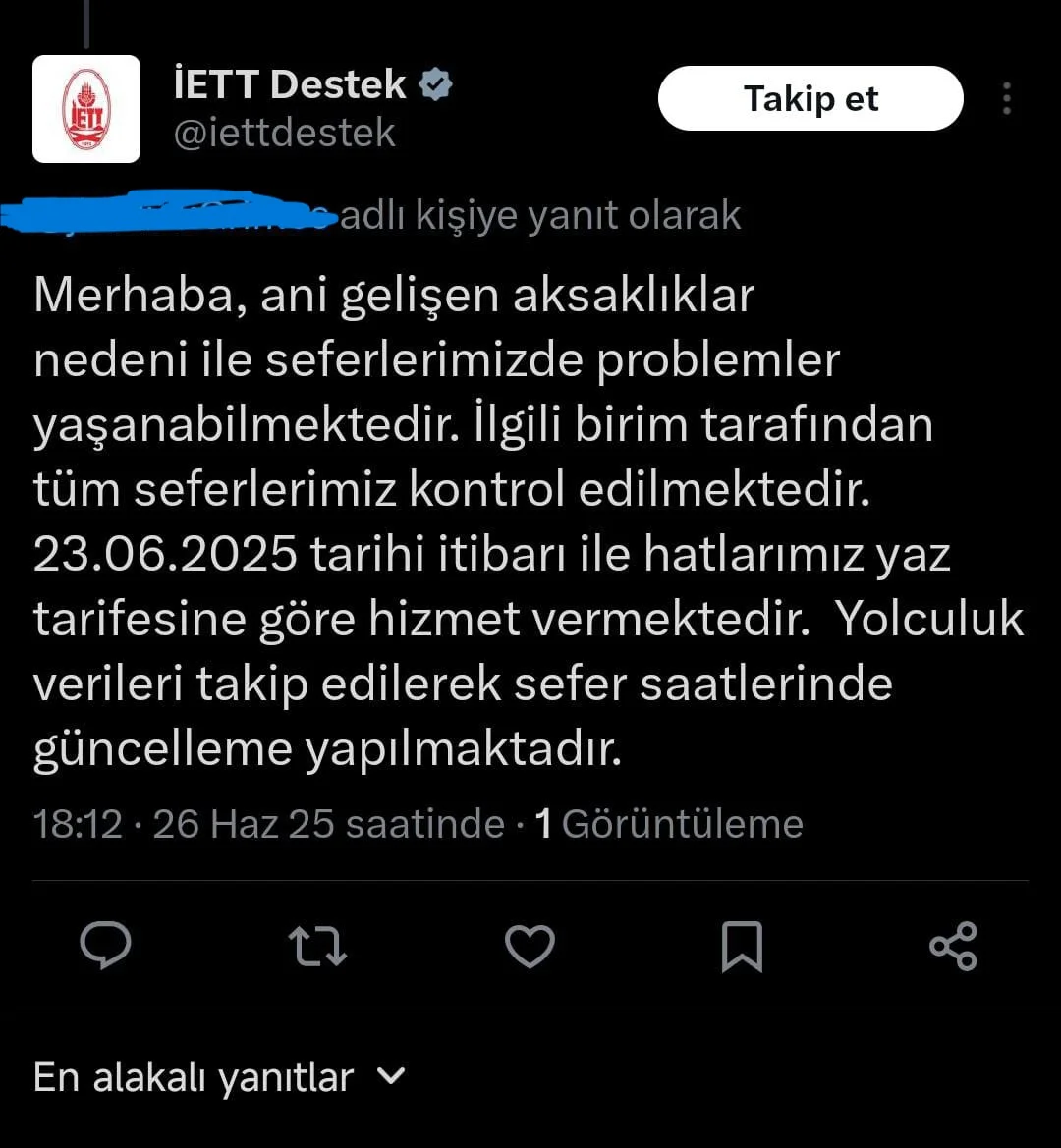Toggle follow state via Takip et

pyautogui.click(x=810, y=98)
